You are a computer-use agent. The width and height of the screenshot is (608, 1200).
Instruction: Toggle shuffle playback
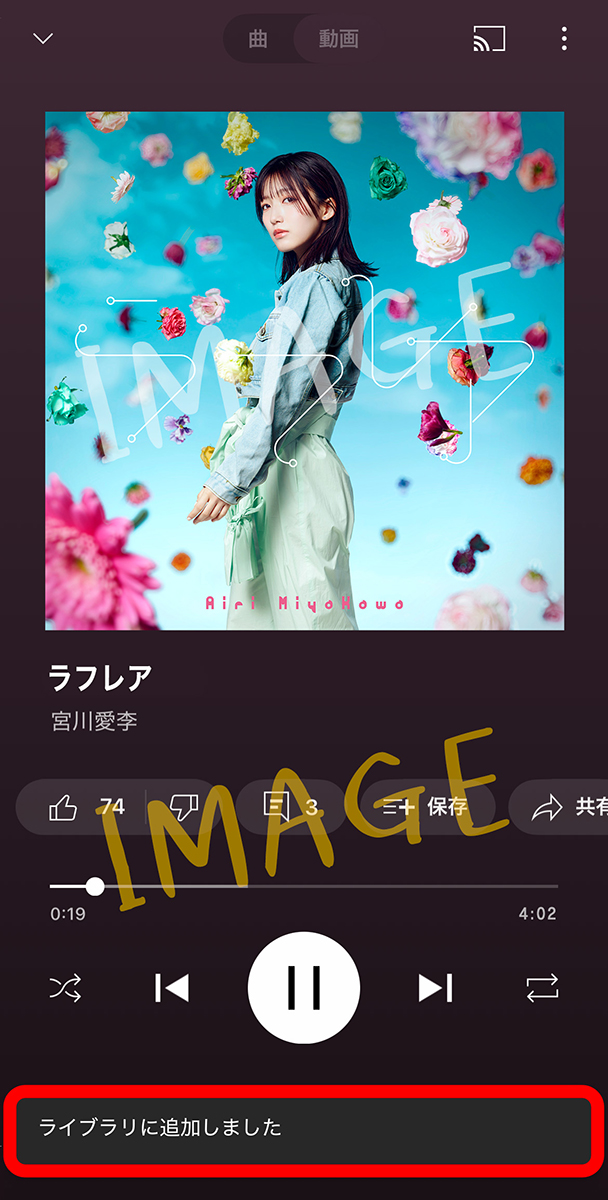(66, 988)
